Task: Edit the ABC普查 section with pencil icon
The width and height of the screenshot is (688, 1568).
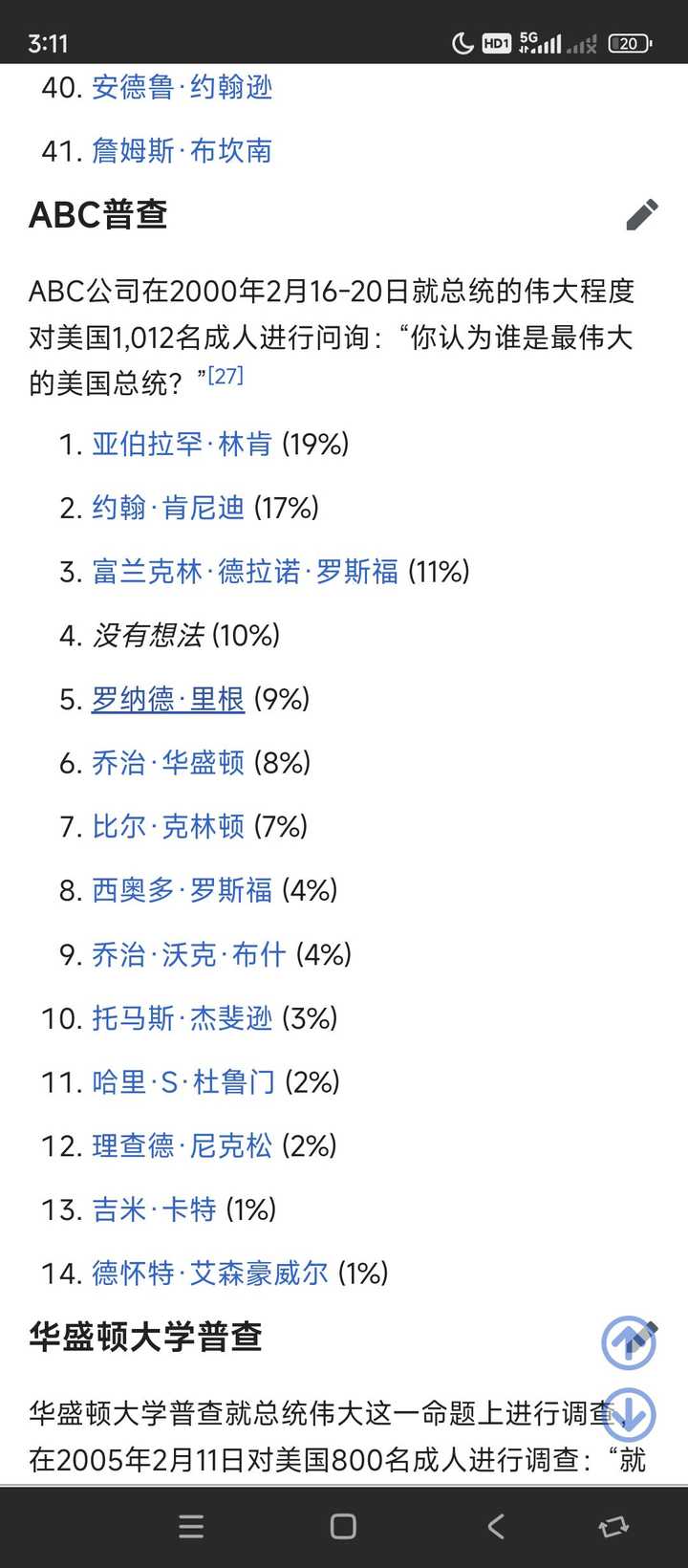Action: [x=642, y=215]
